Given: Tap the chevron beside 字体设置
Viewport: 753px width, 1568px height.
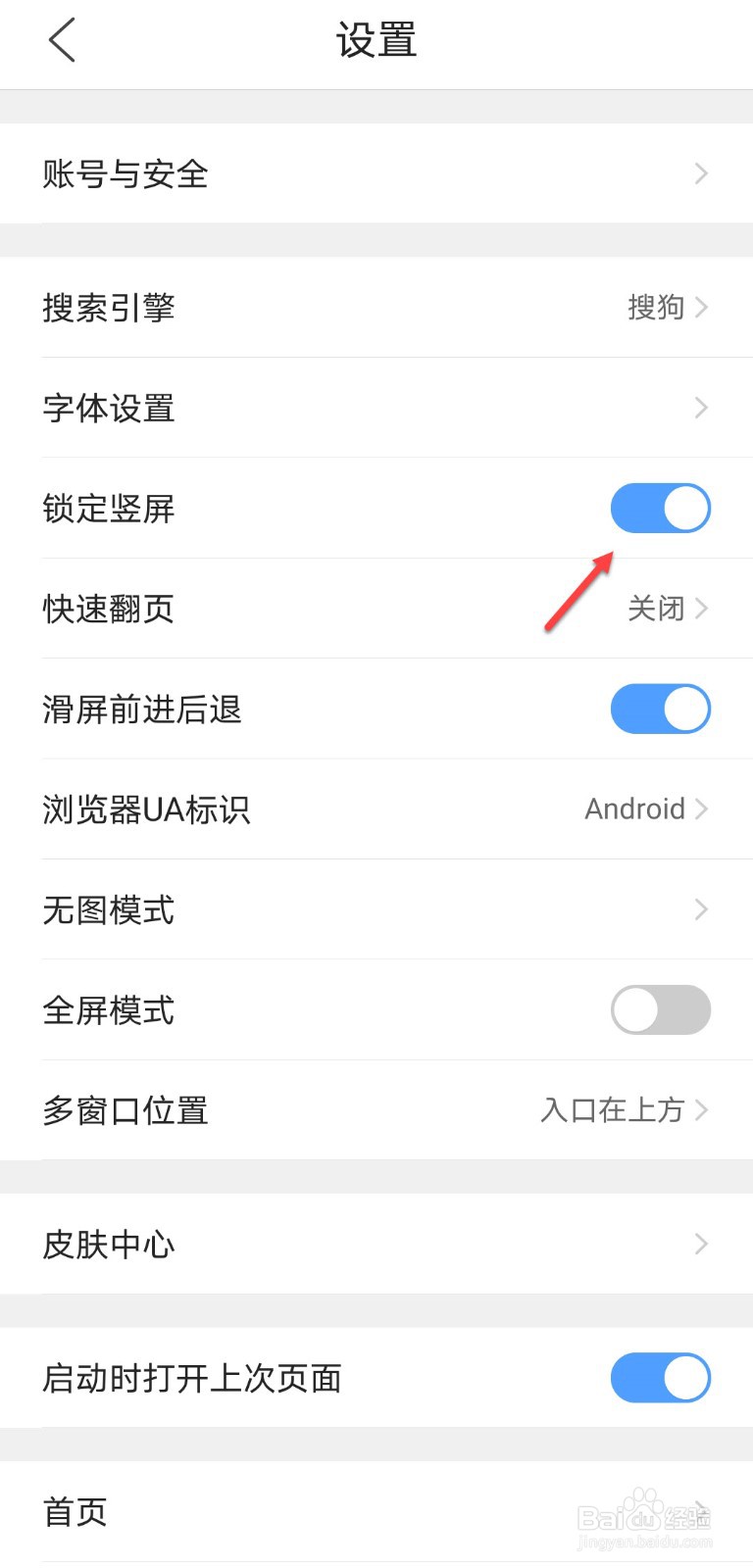Looking at the screenshot, I should pos(699,408).
